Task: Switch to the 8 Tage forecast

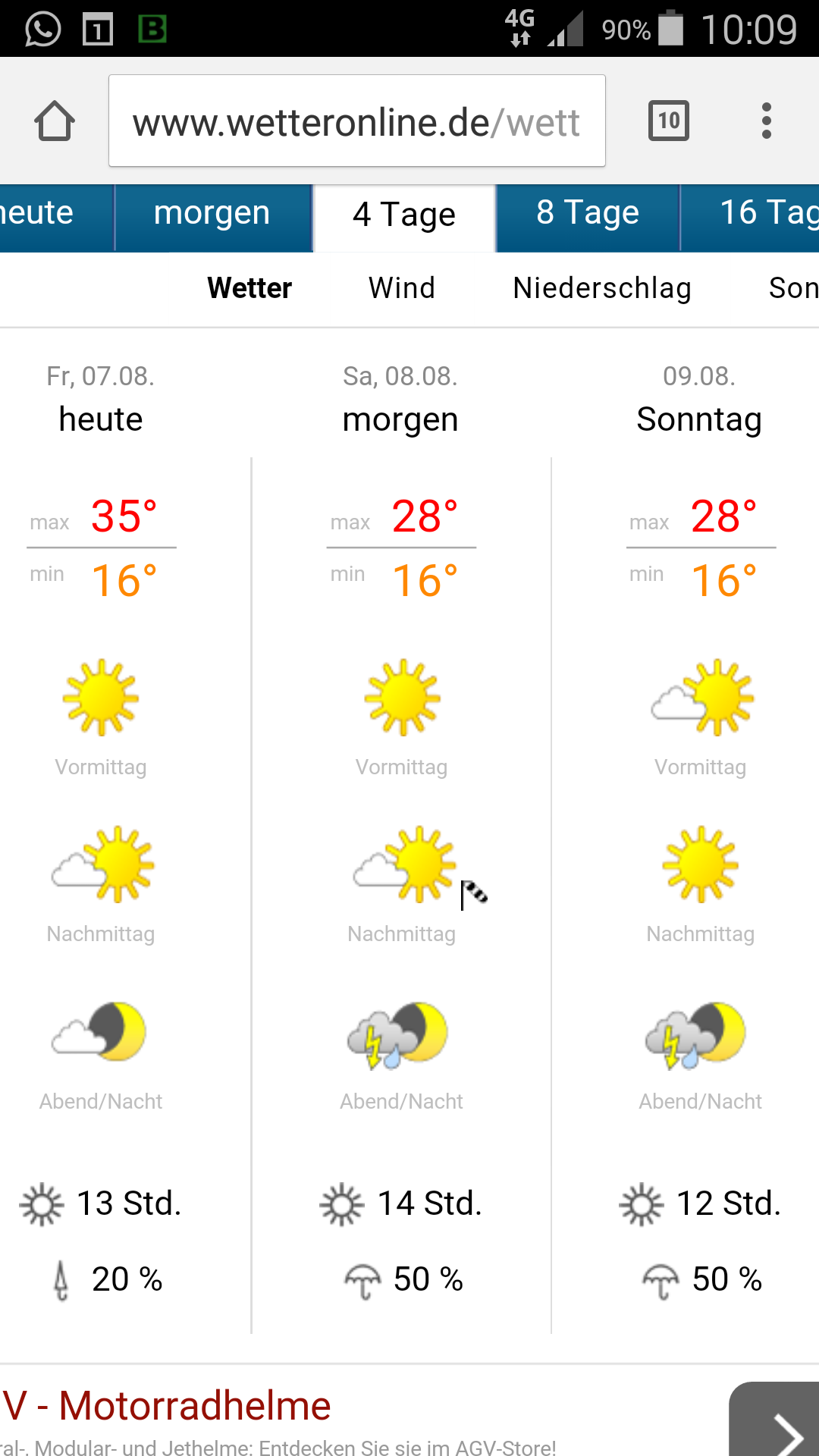Action: (x=588, y=217)
